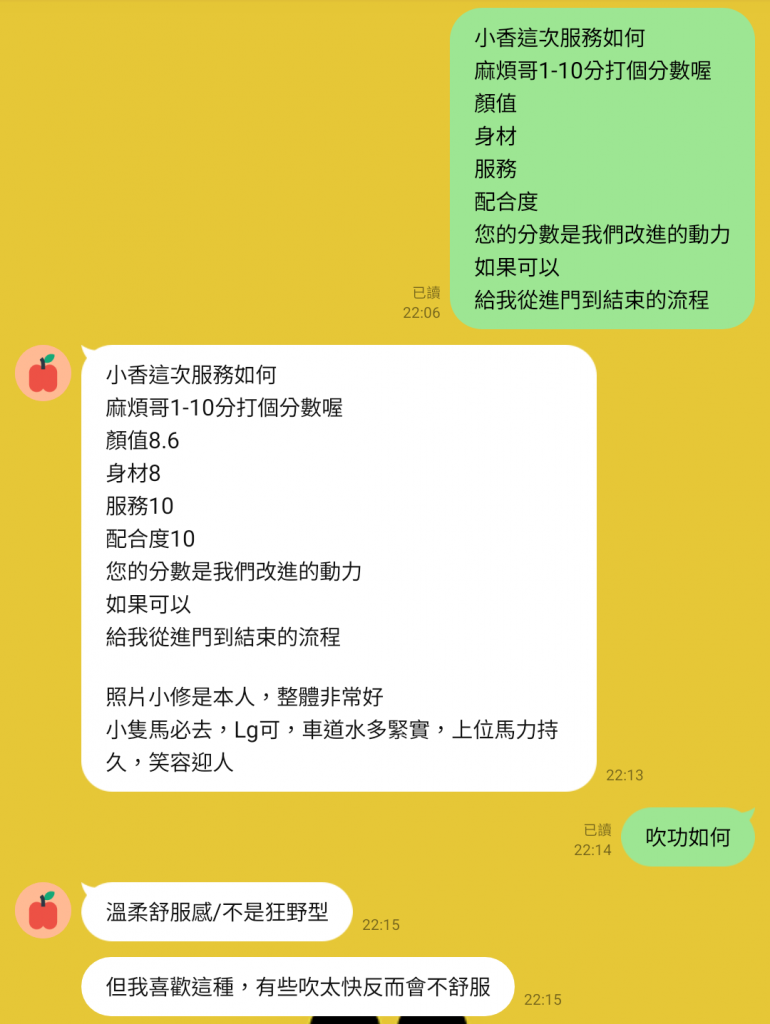Open apple avatar beside 溫柔舒服感 message
770x1024 pixels.
pyautogui.click(x=43, y=910)
